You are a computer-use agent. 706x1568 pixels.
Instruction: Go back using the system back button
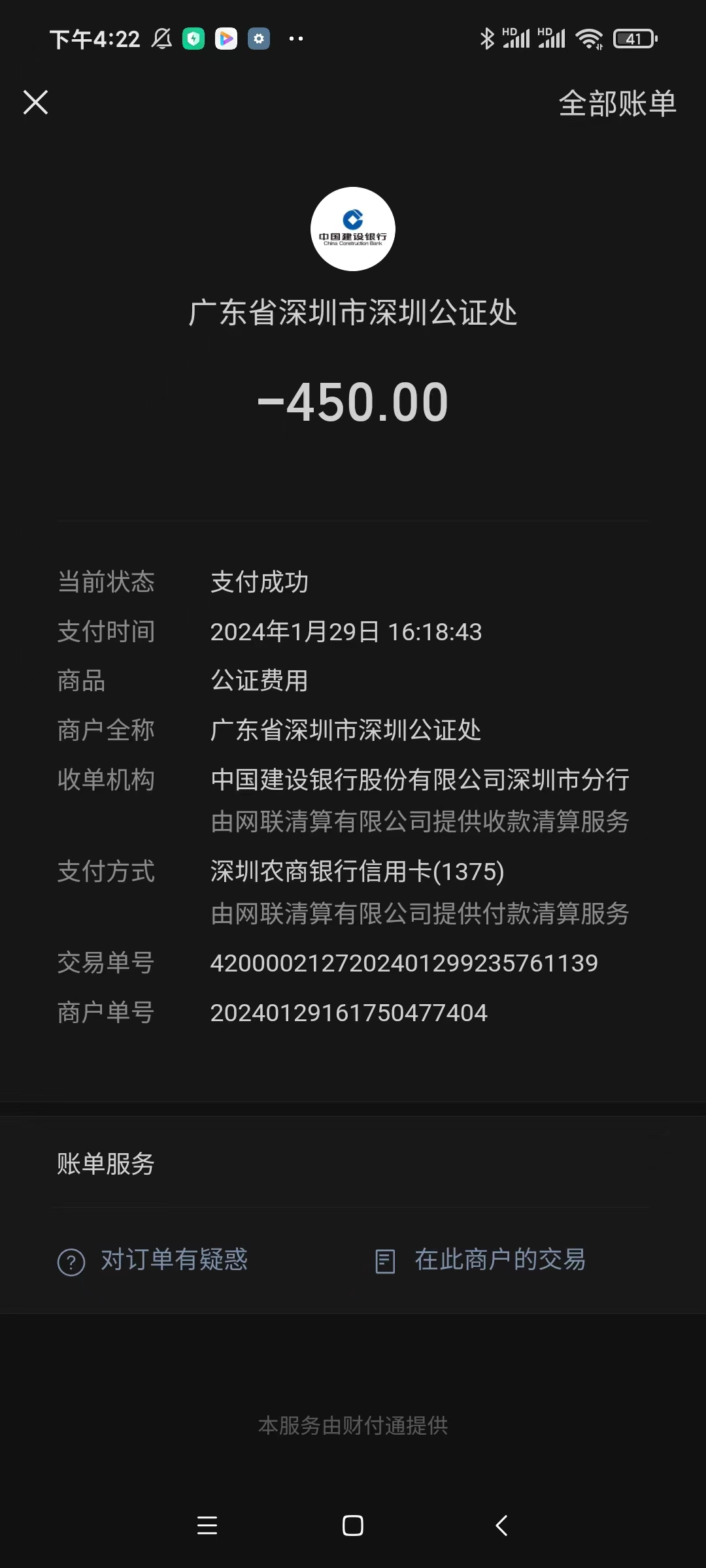point(501,1526)
